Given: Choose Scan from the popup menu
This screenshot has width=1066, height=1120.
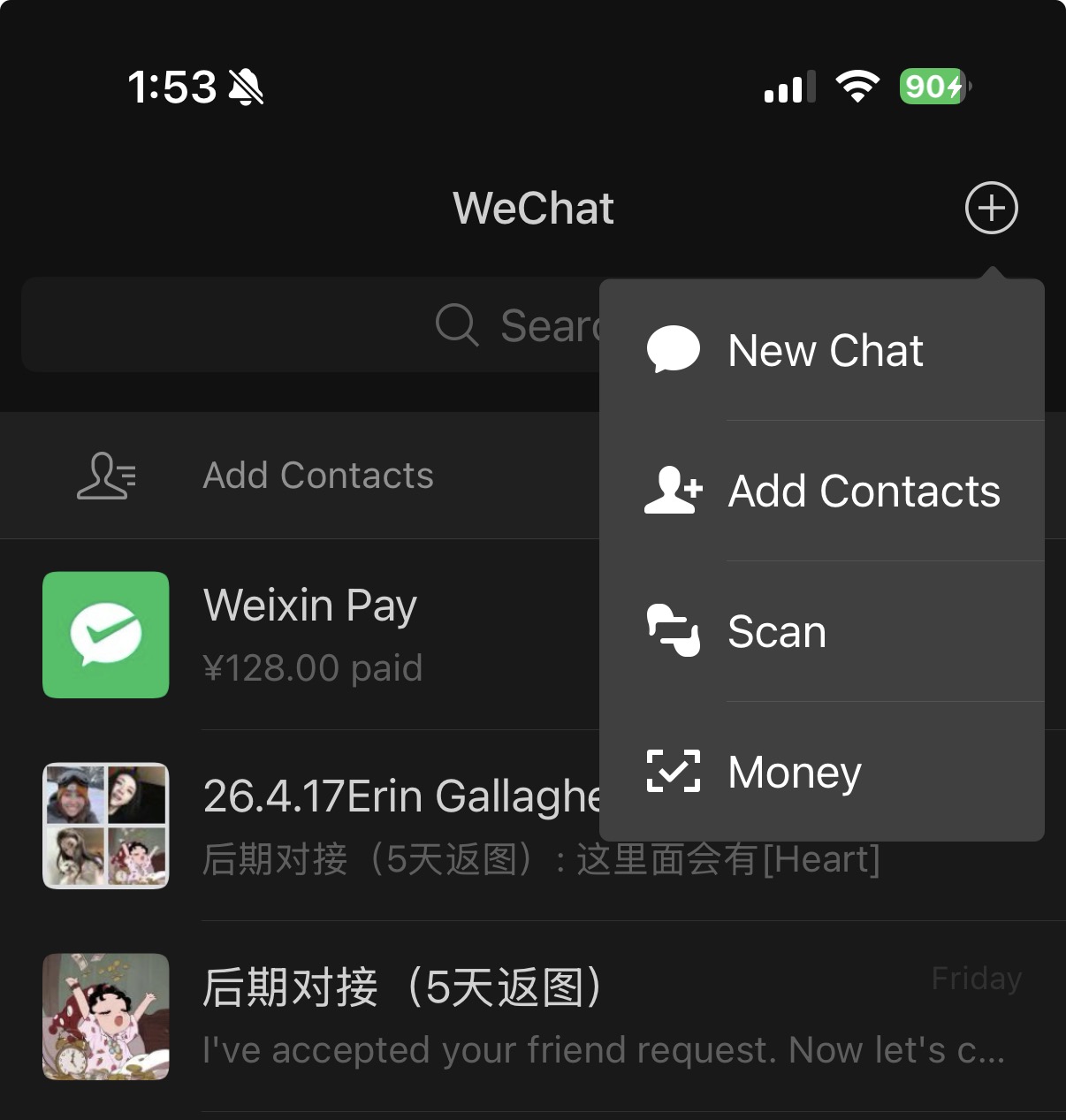Looking at the screenshot, I should click(x=776, y=632).
